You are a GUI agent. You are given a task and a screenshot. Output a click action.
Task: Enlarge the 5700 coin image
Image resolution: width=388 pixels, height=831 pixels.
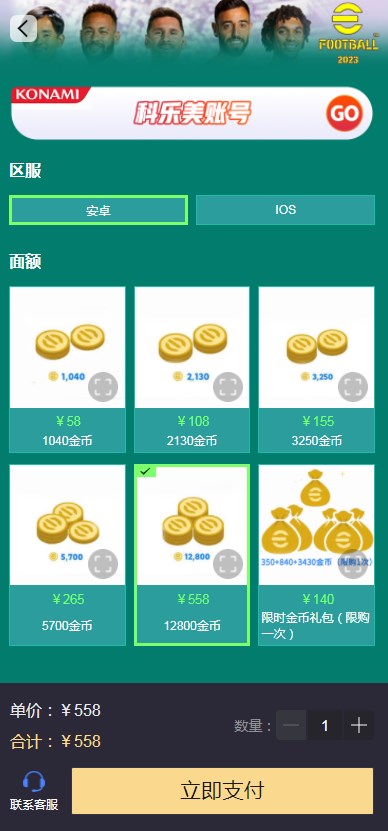point(103,564)
